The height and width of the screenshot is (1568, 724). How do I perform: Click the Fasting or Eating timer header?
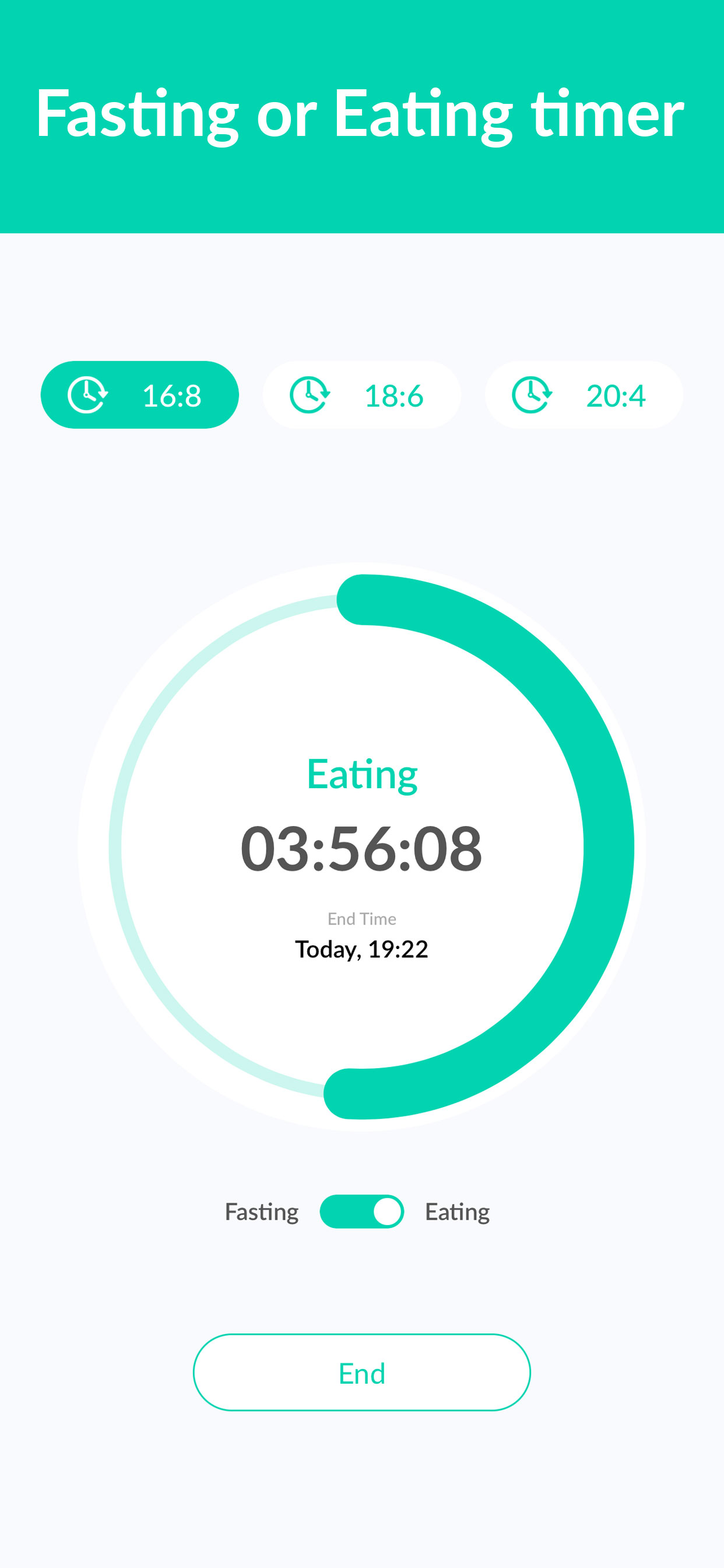click(x=362, y=116)
